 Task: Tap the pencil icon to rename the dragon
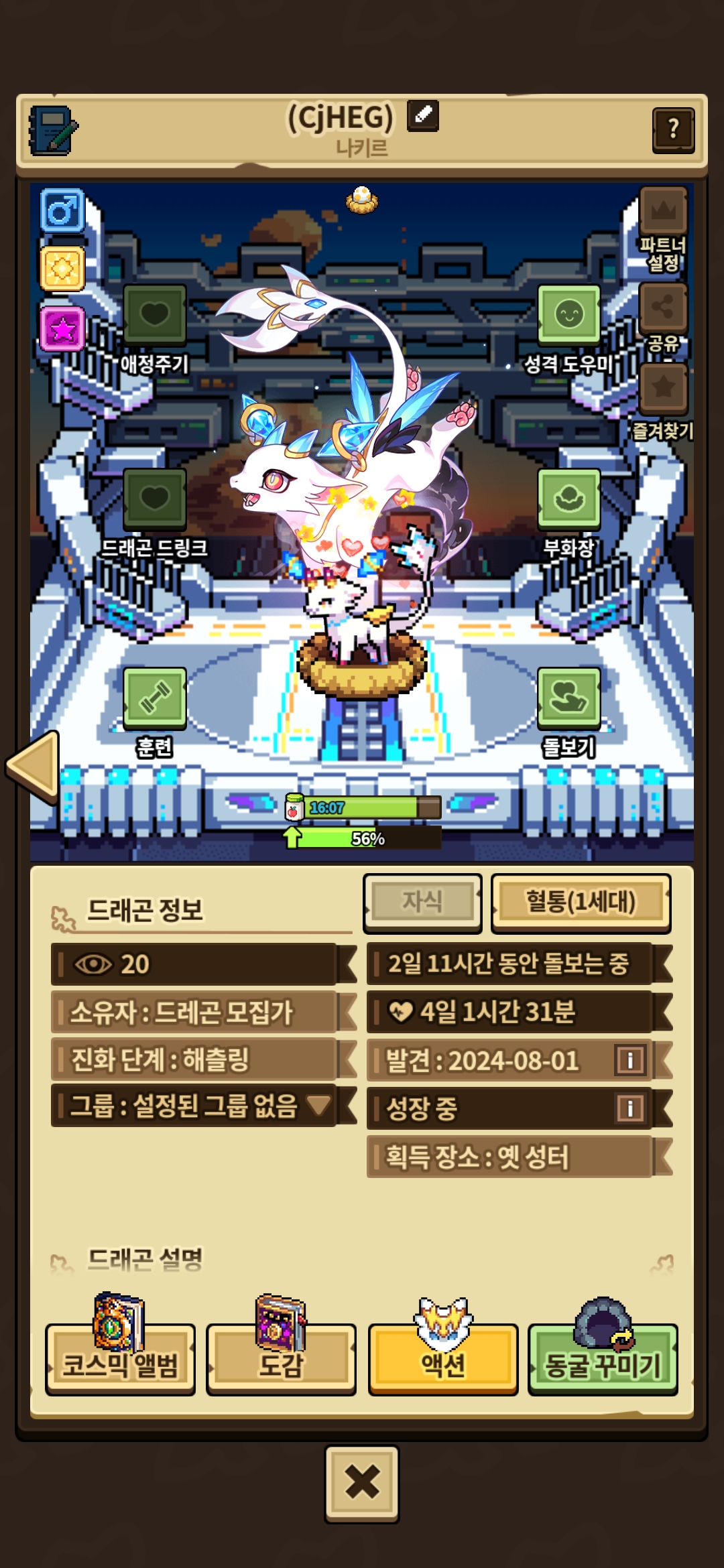[423, 116]
